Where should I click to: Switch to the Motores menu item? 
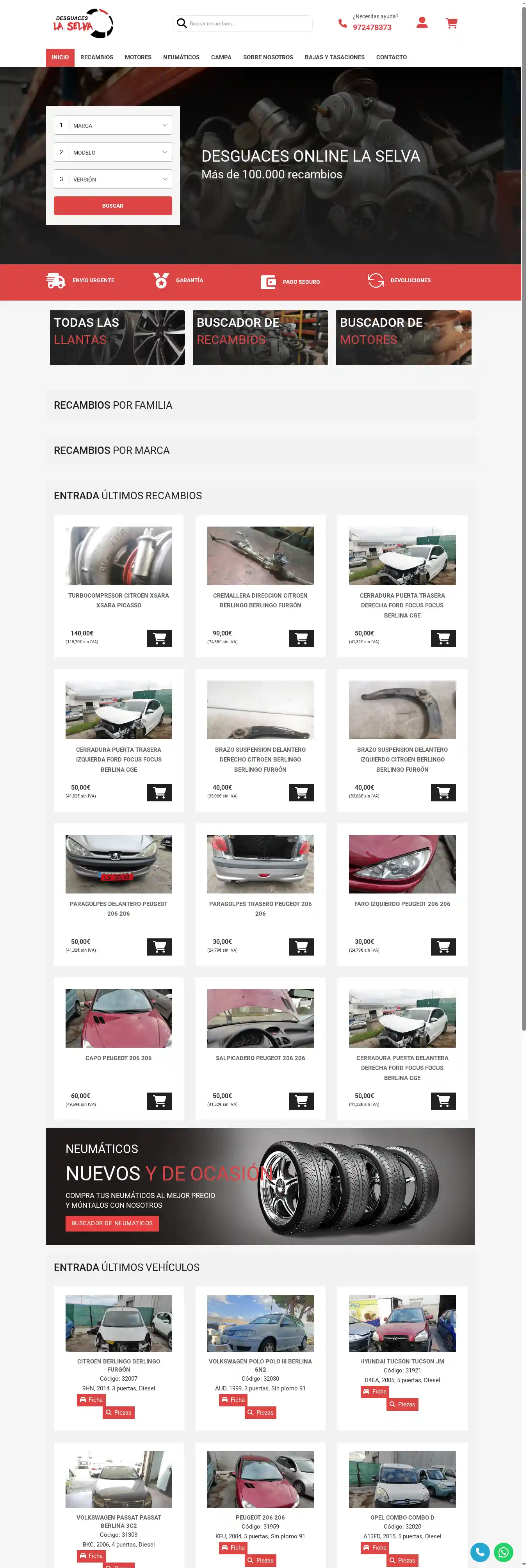point(138,57)
